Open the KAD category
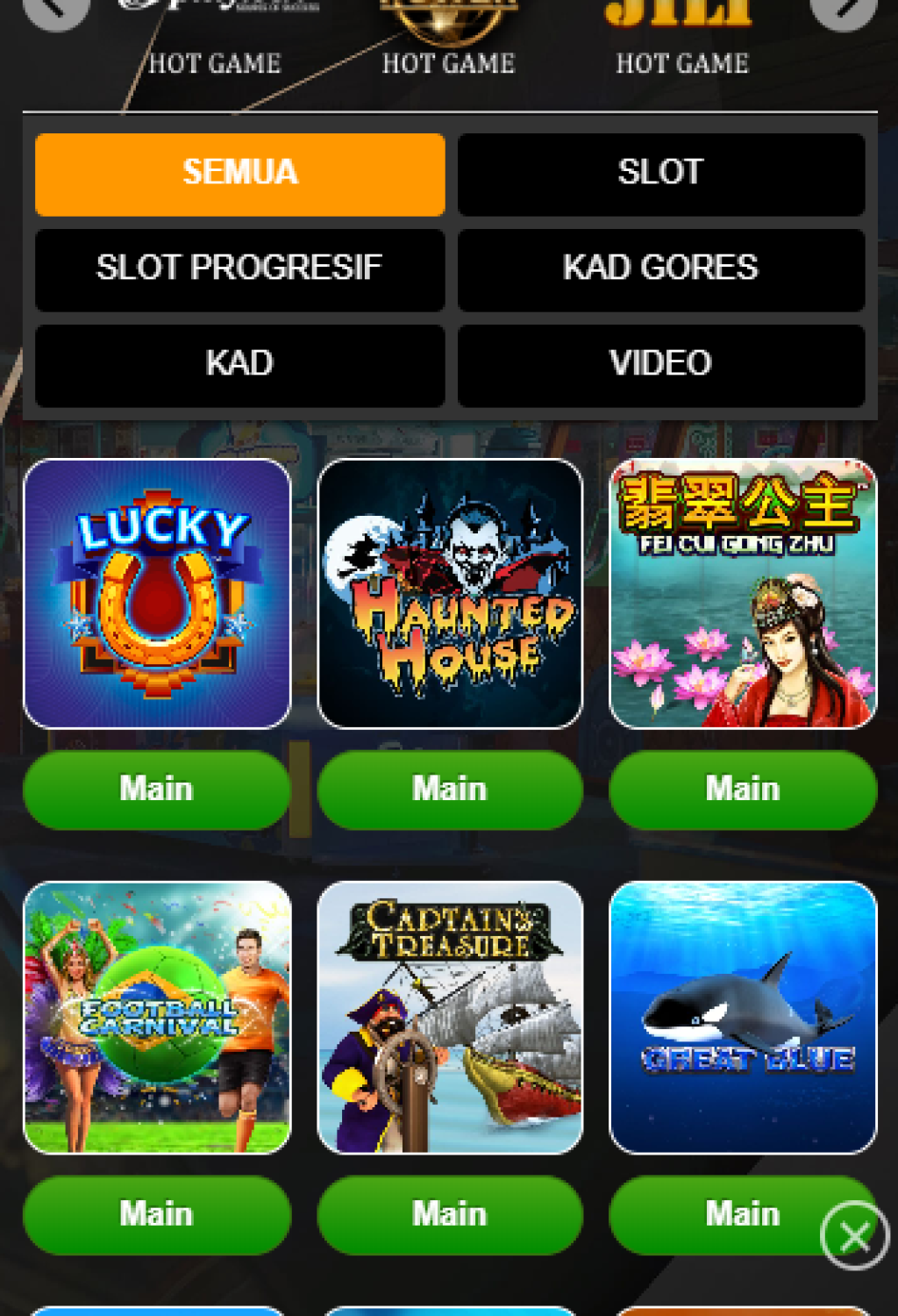This screenshot has height=1316, width=898. [x=239, y=365]
